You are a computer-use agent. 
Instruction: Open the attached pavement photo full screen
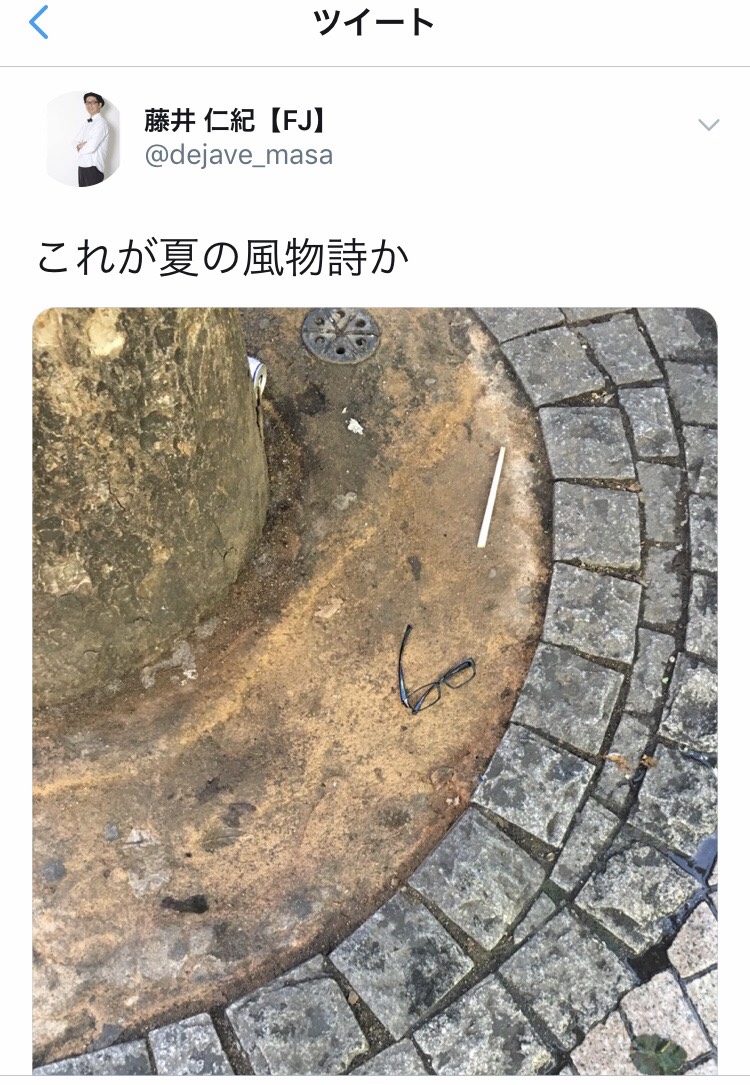(375, 690)
